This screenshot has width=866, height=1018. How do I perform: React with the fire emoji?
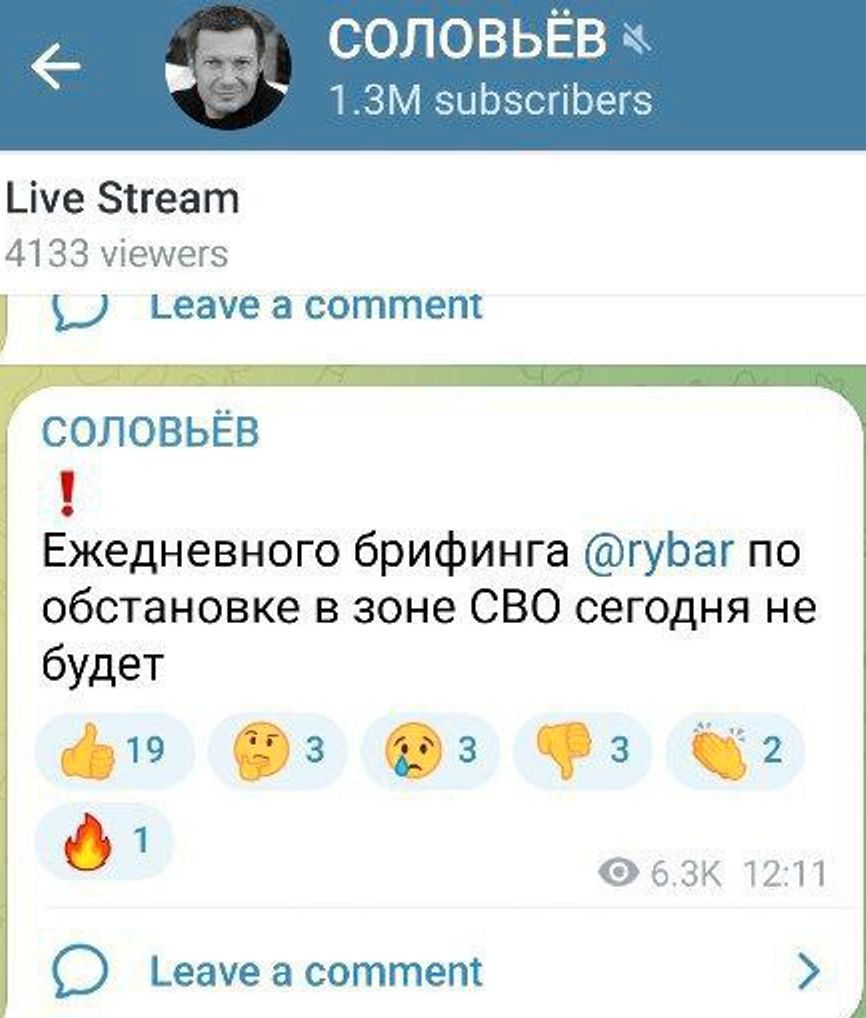[x=104, y=845]
